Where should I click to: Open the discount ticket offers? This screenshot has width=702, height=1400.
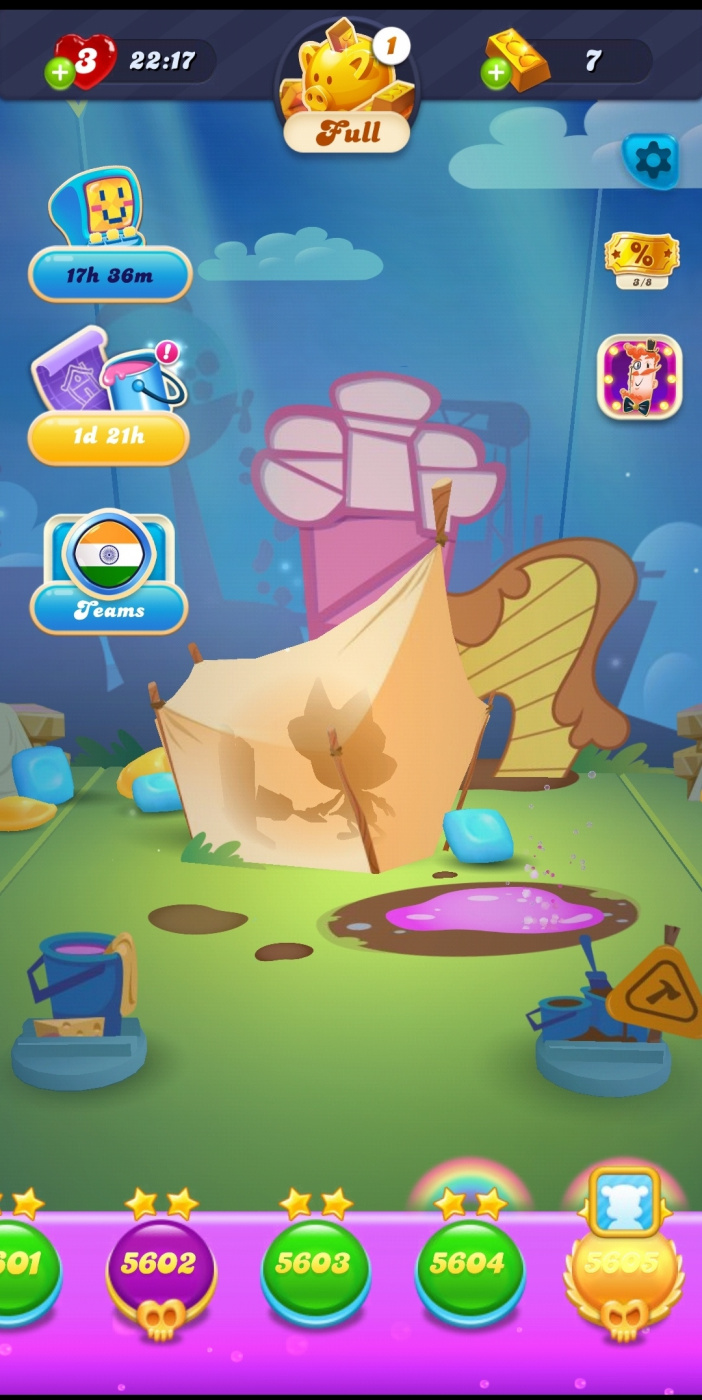click(x=641, y=260)
